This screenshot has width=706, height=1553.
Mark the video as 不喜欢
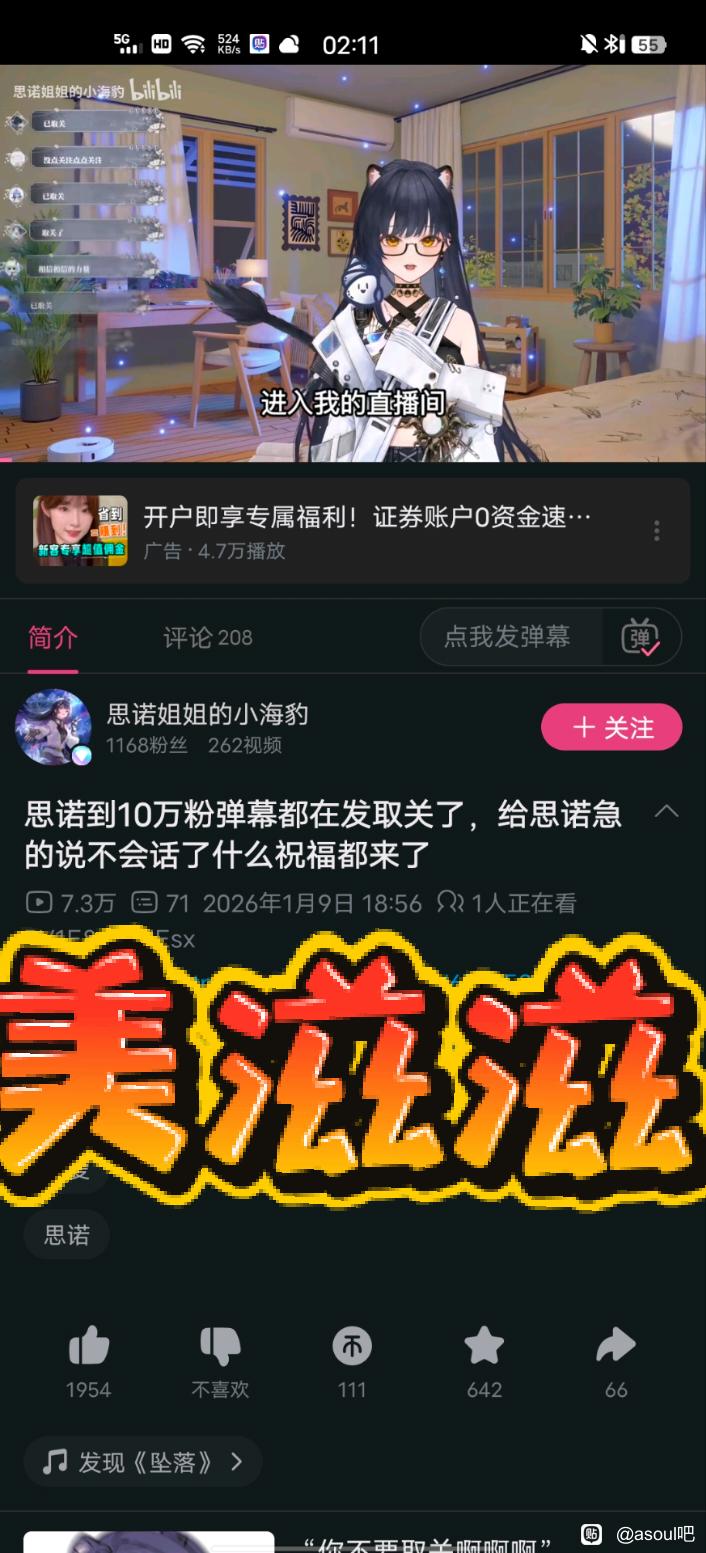click(x=220, y=1360)
